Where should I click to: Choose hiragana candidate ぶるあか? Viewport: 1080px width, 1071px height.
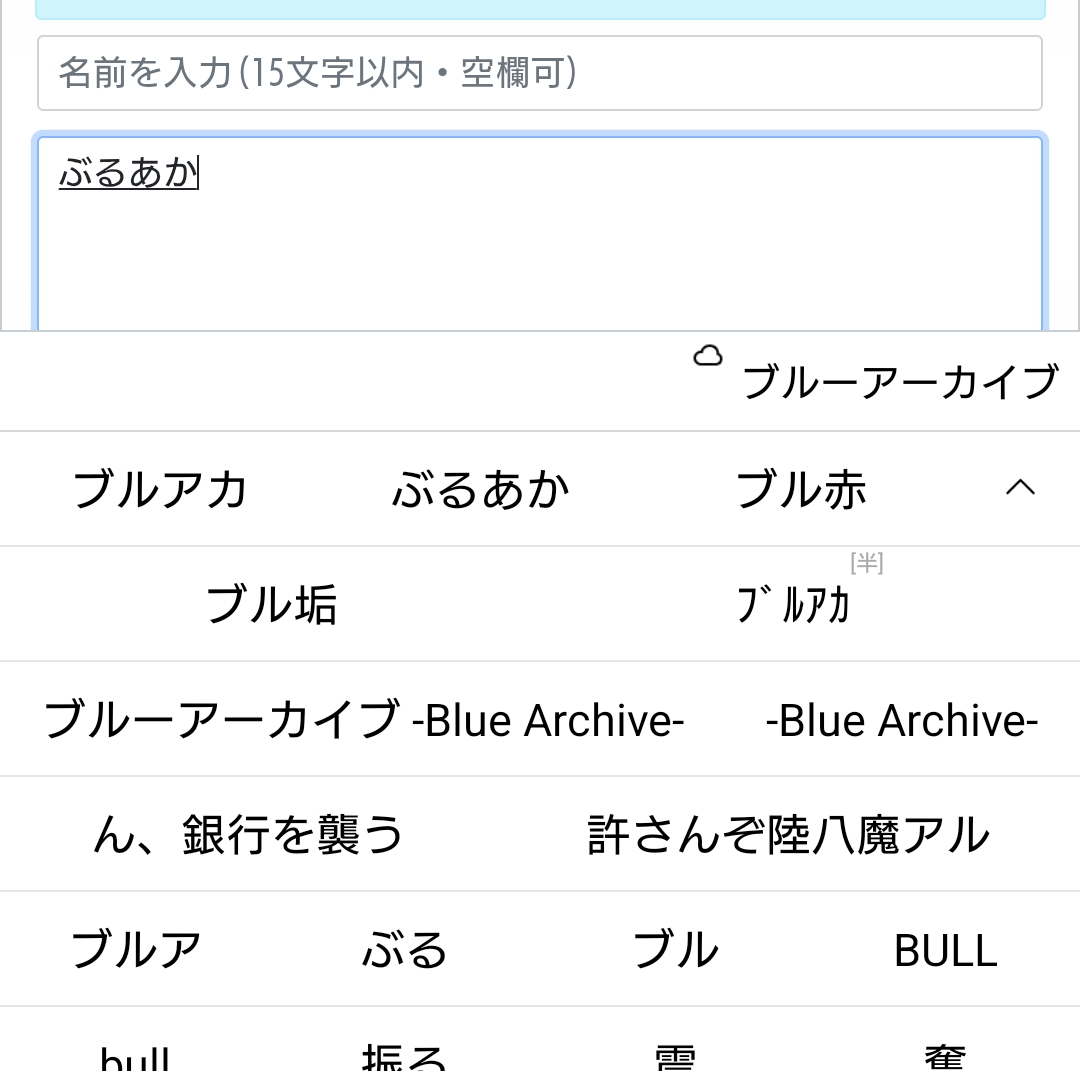pyautogui.click(x=480, y=490)
